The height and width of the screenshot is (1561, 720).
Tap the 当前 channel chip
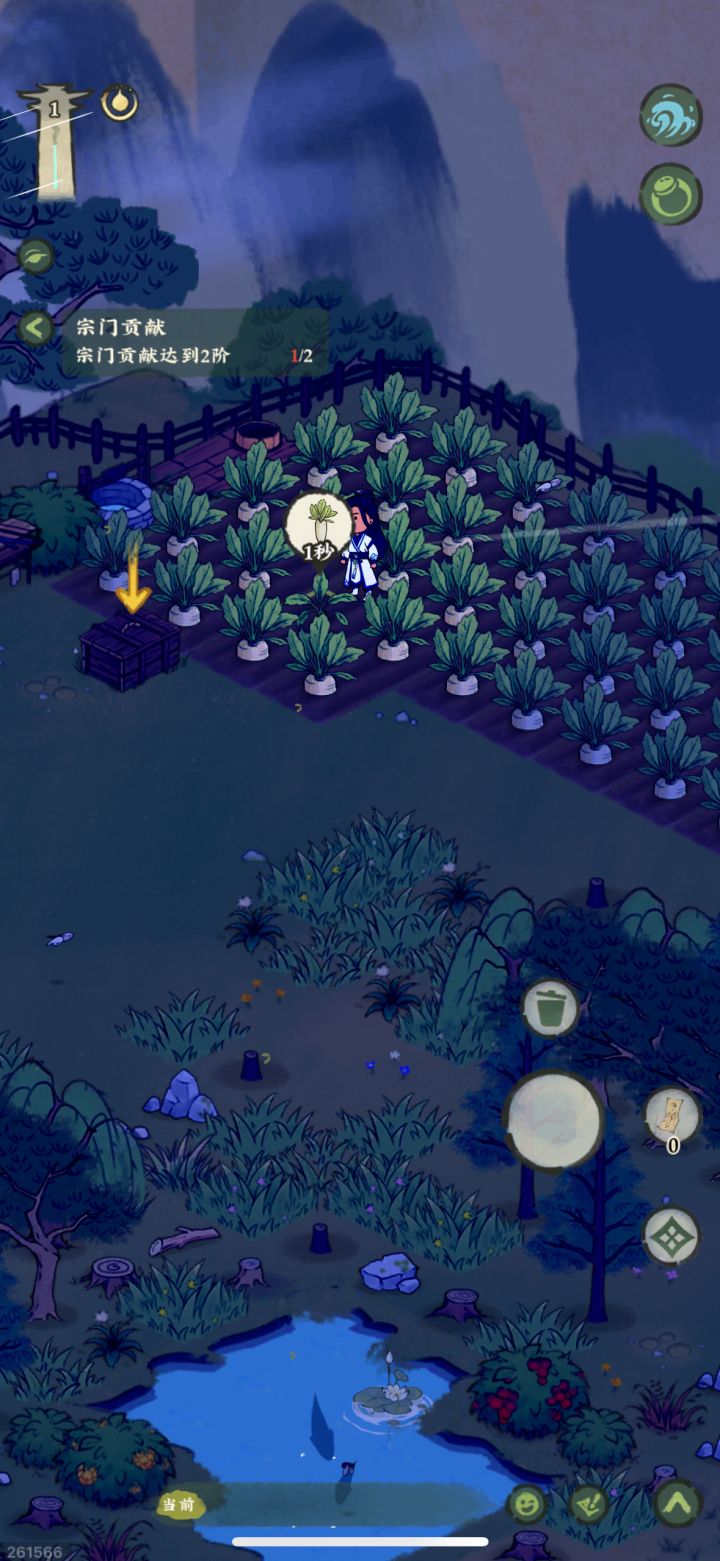180,1504
